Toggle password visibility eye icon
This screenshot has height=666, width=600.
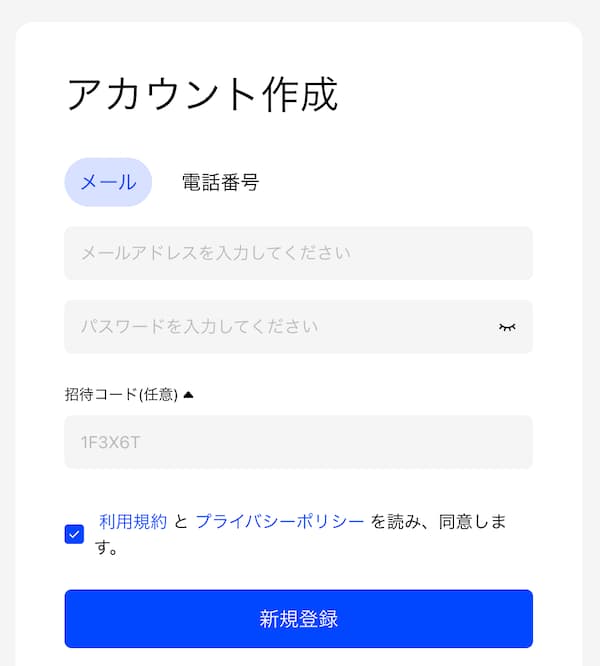point(507,327)
